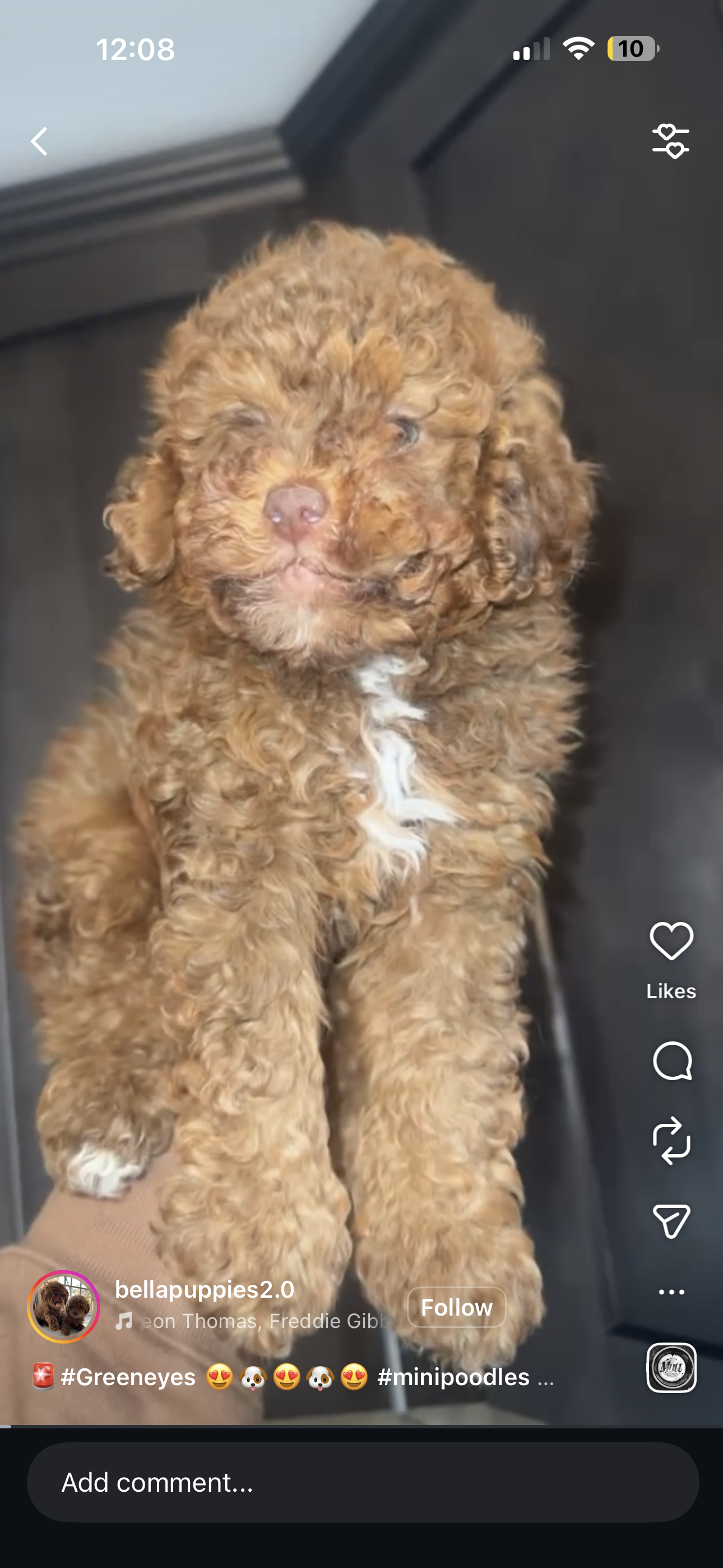
Task: Tap the Likes label under the heart
Action: click(x=671, y=991)
